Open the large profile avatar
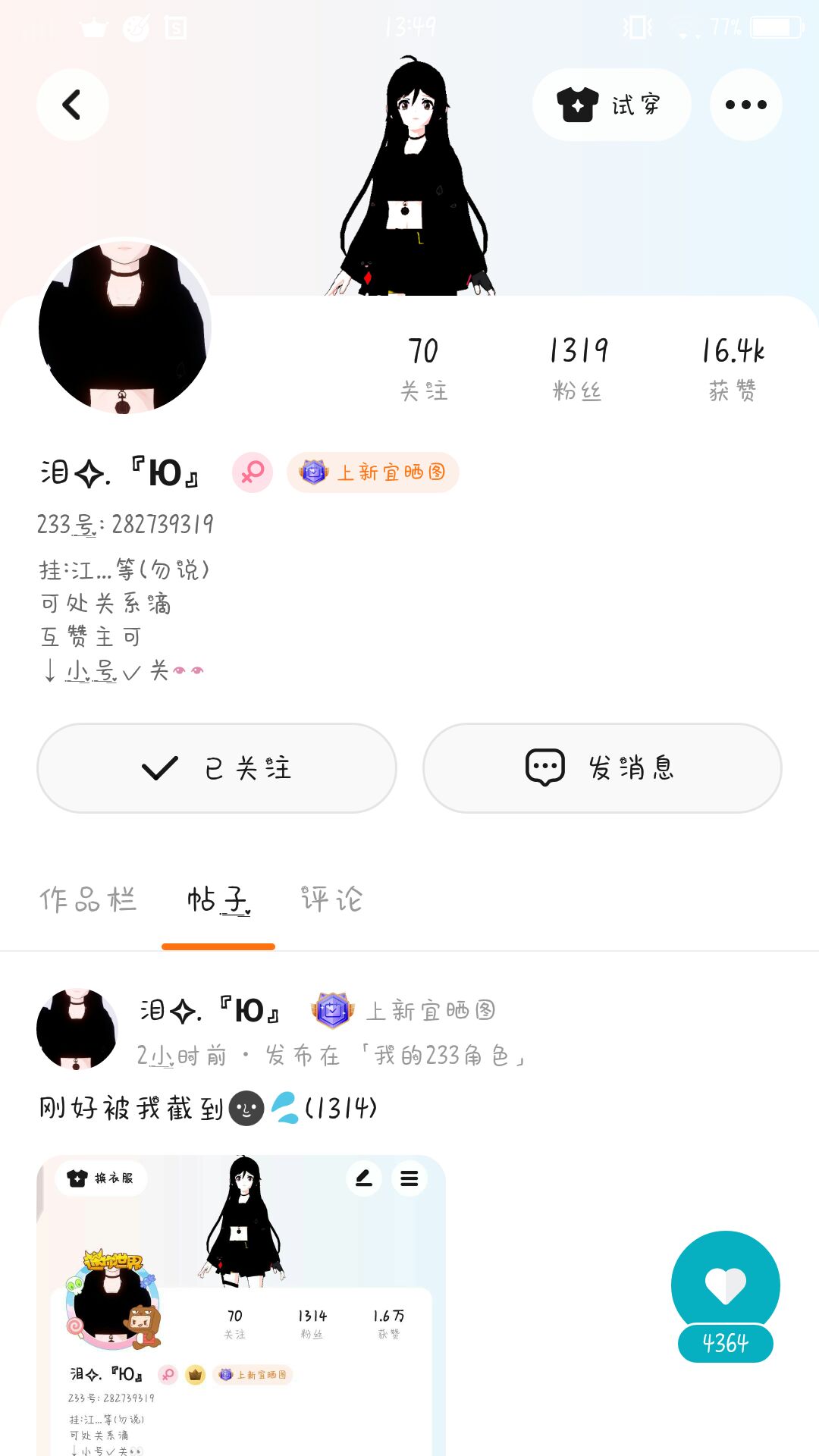This screenshot has height=1456, width=819. tap(125, 328)
